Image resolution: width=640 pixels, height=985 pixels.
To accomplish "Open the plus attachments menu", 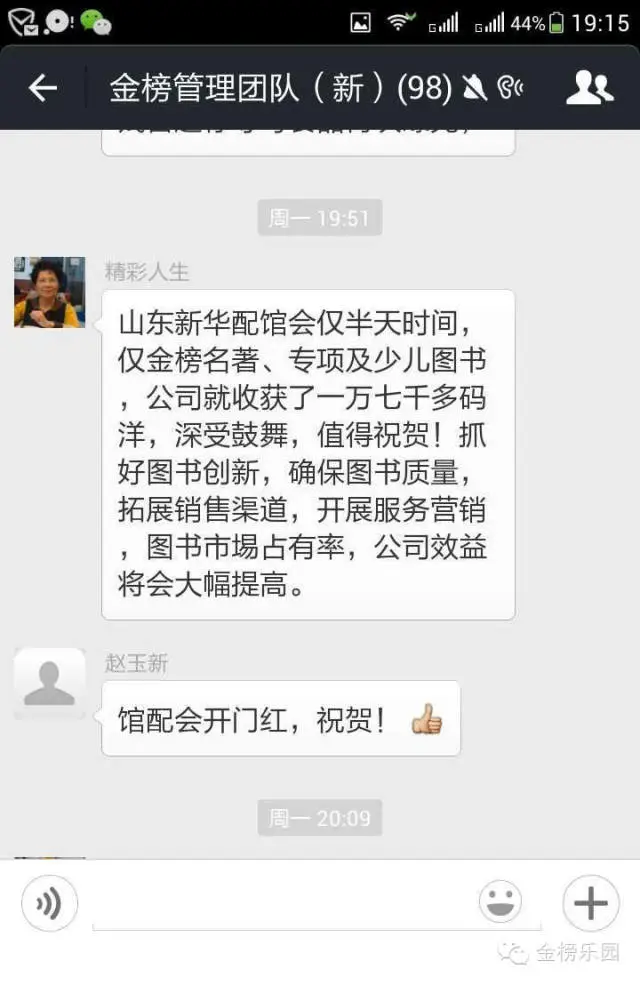I will 590,903.
